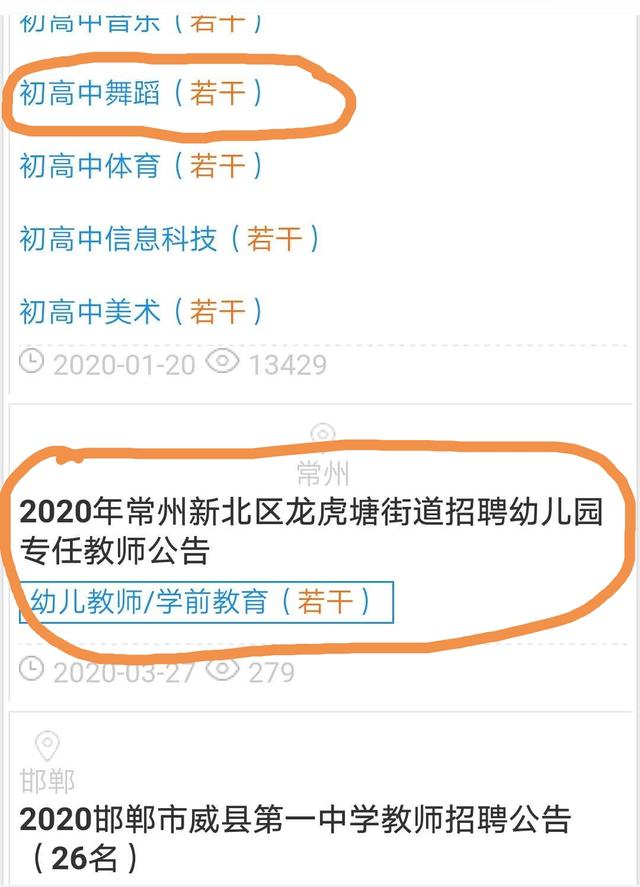Select the 初高中信息科技 position link
The width and height of the screenshot is (640, 887).
tap(170, 239)
